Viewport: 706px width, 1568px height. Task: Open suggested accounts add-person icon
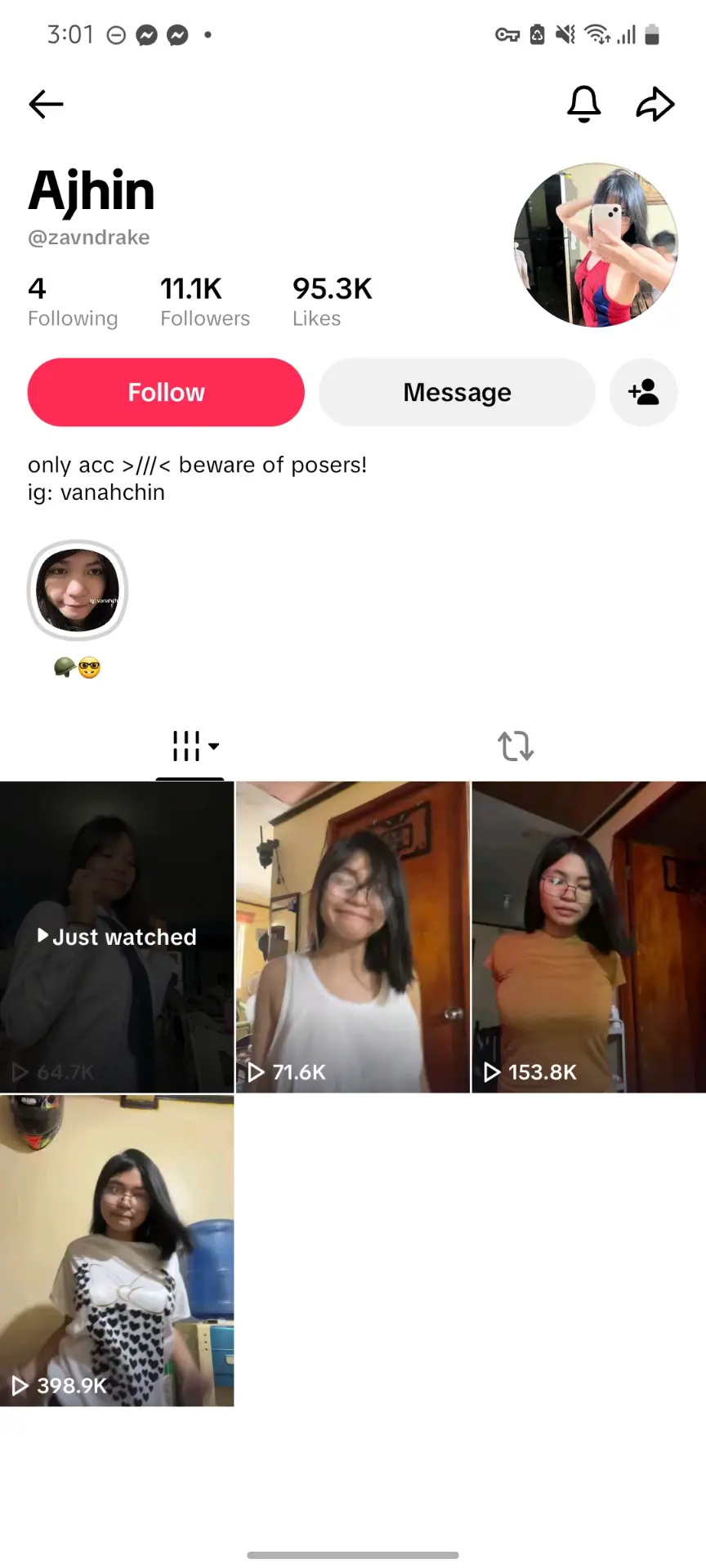[644, 392]
